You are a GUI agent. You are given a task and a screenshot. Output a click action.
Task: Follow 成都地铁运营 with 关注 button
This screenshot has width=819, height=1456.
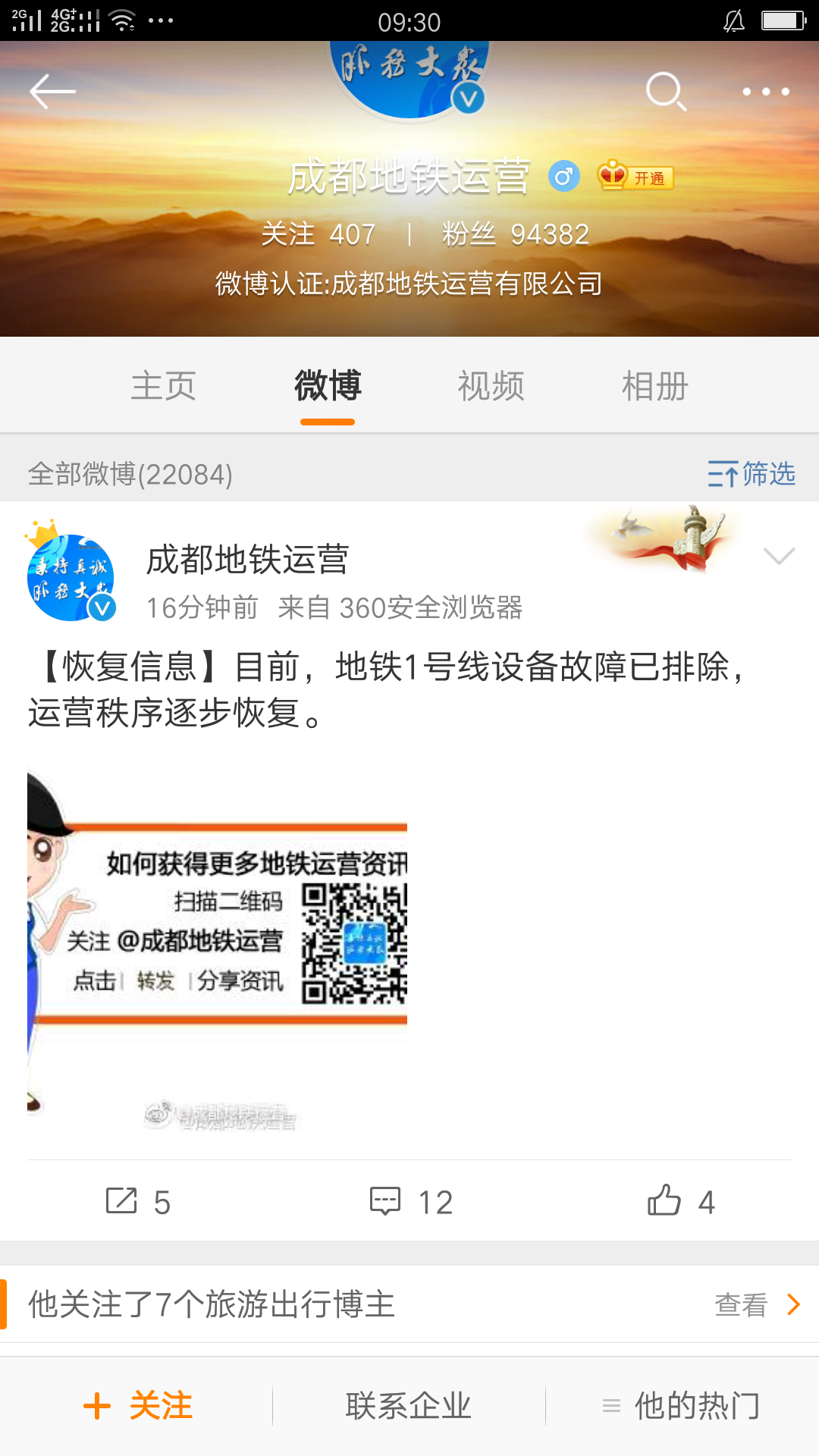coord(138,1406)
